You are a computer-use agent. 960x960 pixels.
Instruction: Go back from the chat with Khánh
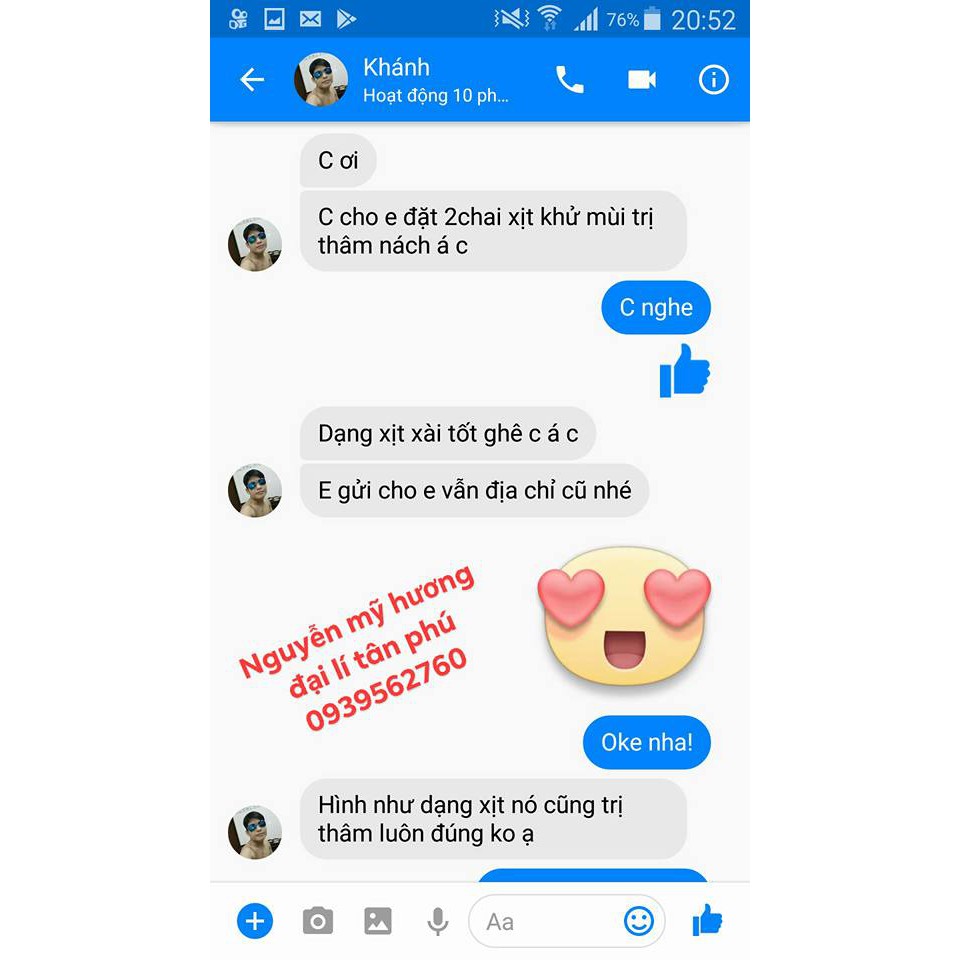252,80
